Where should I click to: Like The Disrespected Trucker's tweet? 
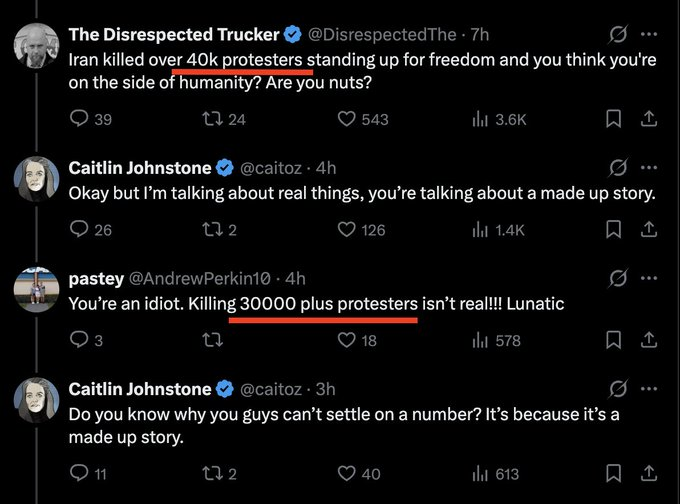347,119
